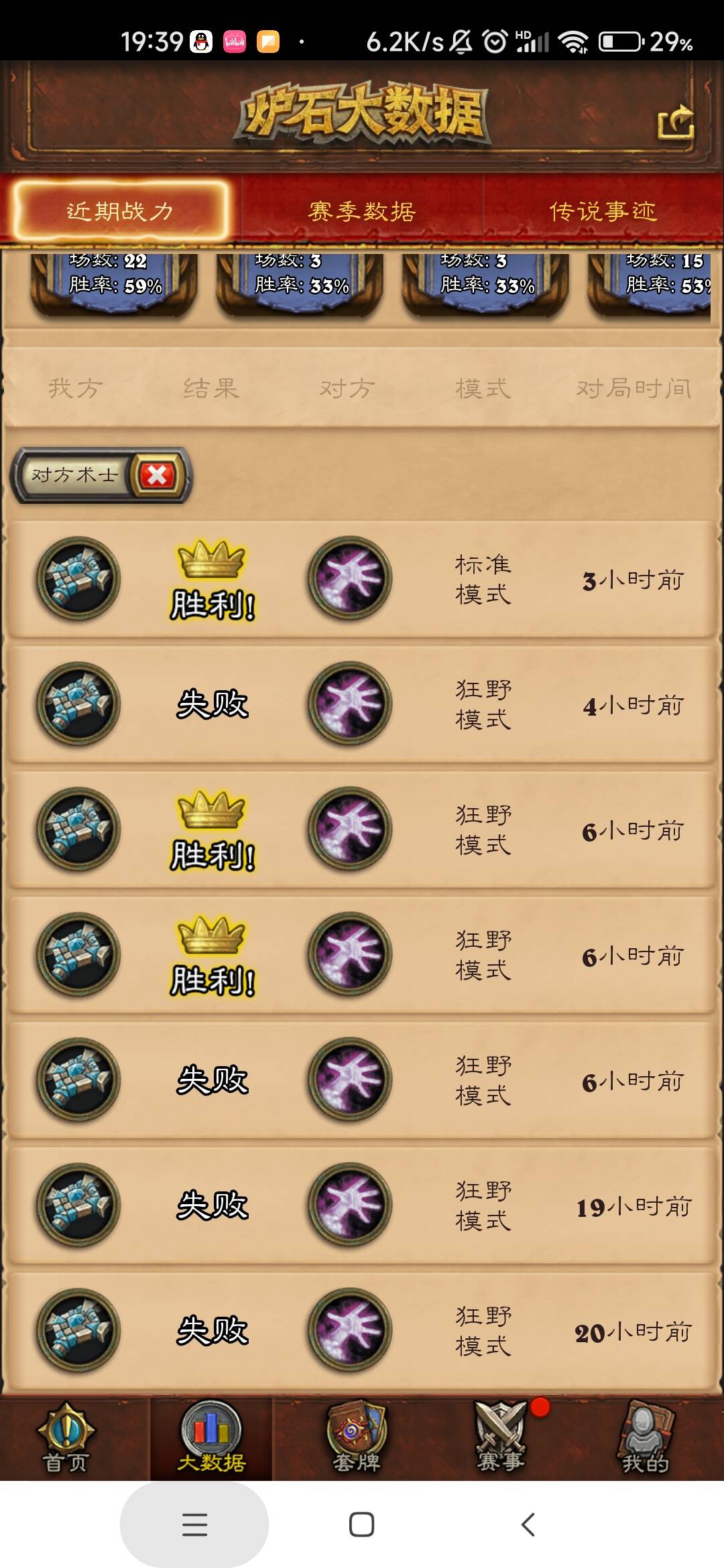This screenshot has width=724, height=1568.
Task: Tap the share icon in the header
Action: point(676,123)
